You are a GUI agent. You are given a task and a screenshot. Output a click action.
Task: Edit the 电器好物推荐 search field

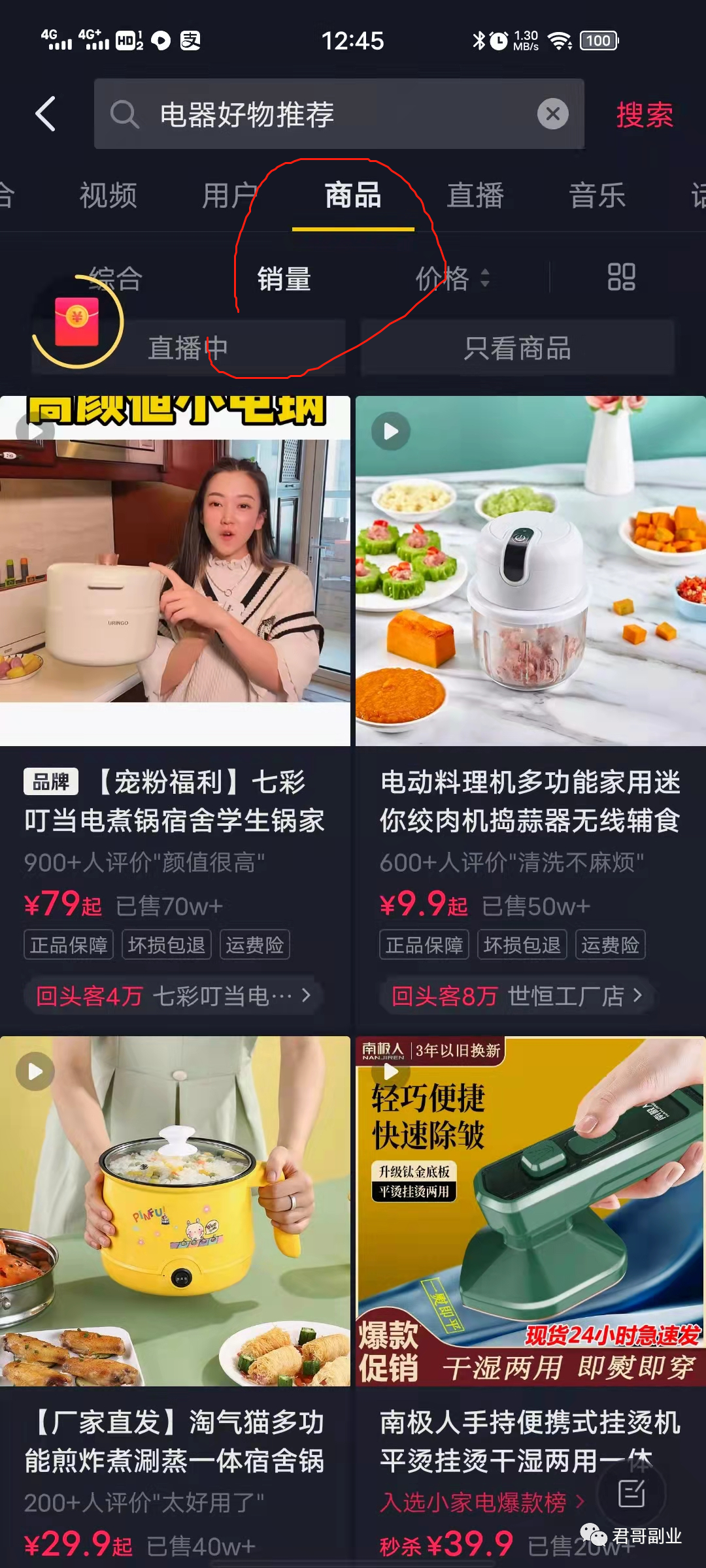point(327,114)
